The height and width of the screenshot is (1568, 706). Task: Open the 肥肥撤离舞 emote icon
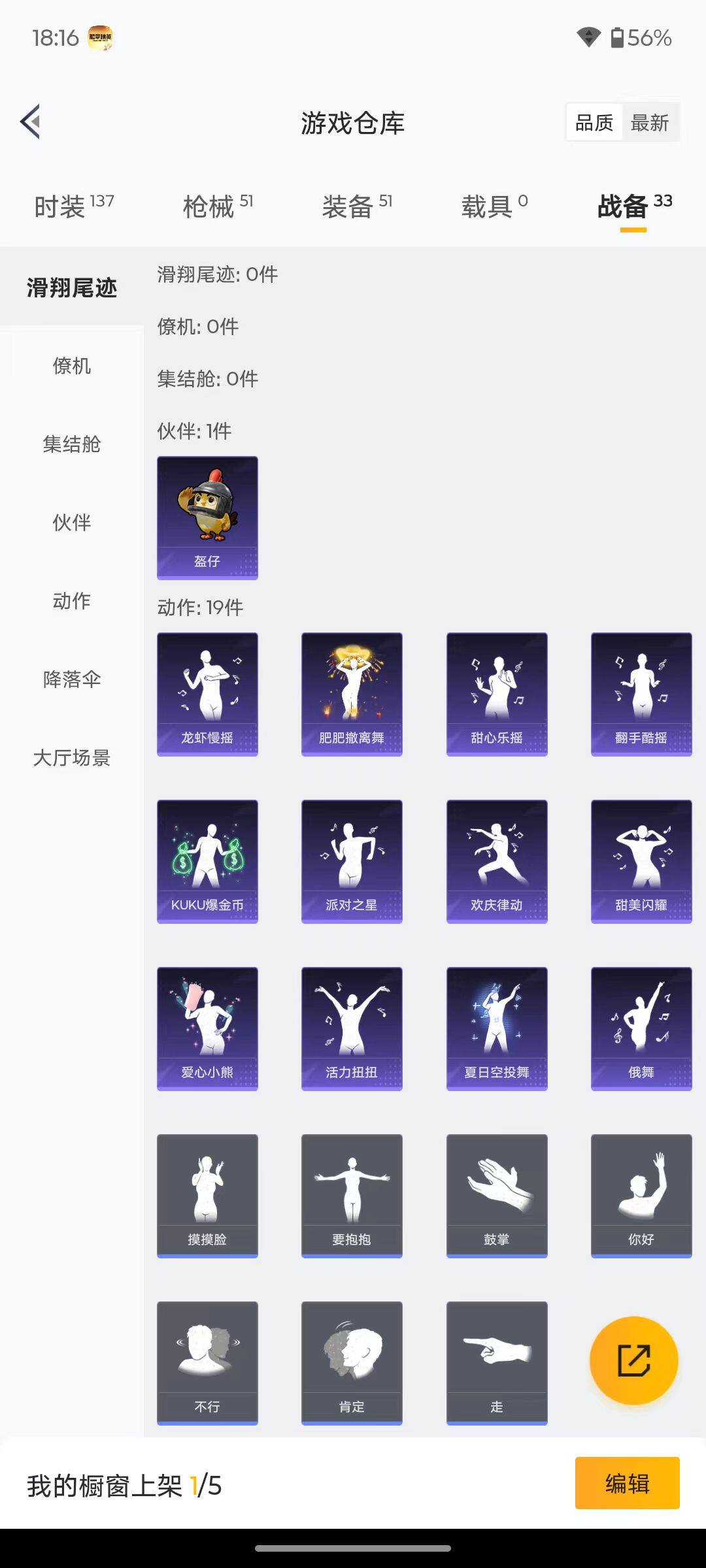tap(352, 693)
